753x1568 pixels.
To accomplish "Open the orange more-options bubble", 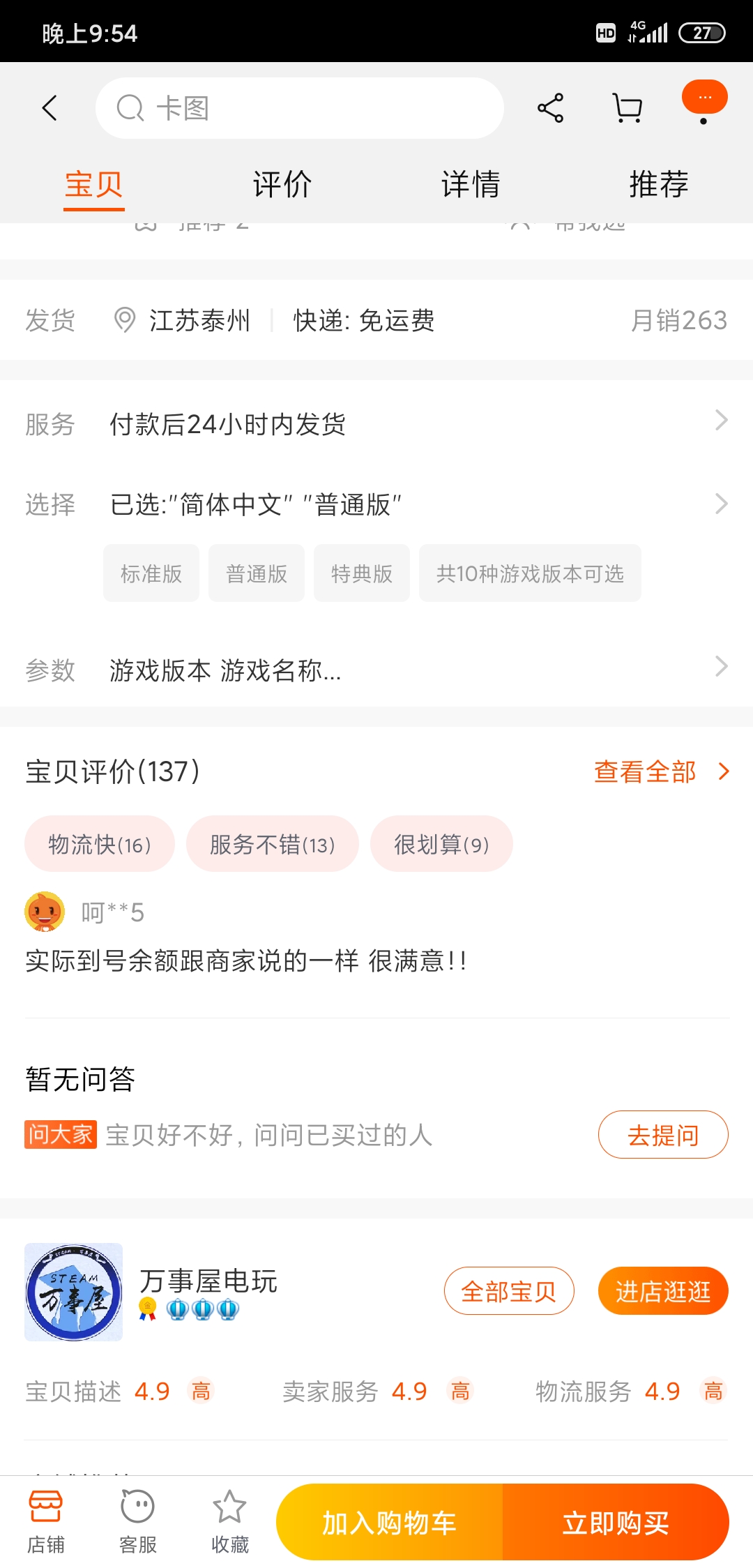I will click(x=704, y=98).
